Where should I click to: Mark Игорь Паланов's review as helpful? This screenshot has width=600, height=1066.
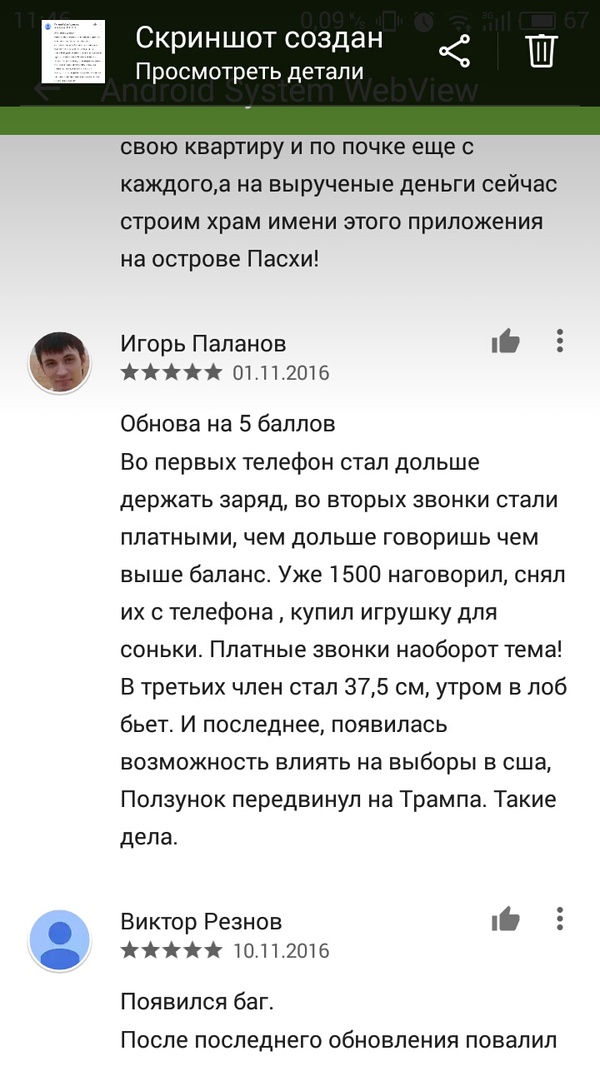coord(506,342)
